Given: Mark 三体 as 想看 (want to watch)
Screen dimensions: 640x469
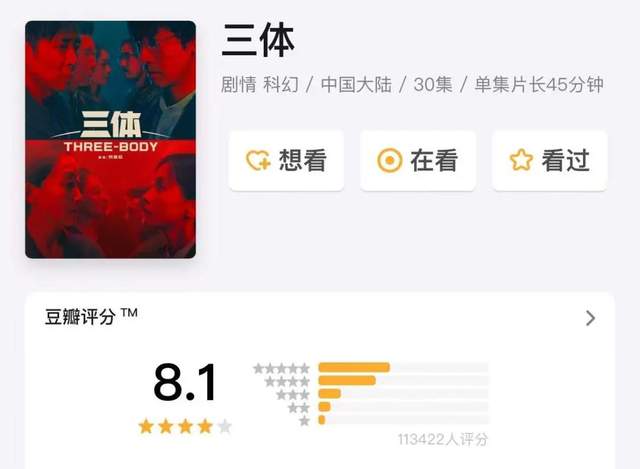Looking at the screenshot, I should (x=286, y=160).
